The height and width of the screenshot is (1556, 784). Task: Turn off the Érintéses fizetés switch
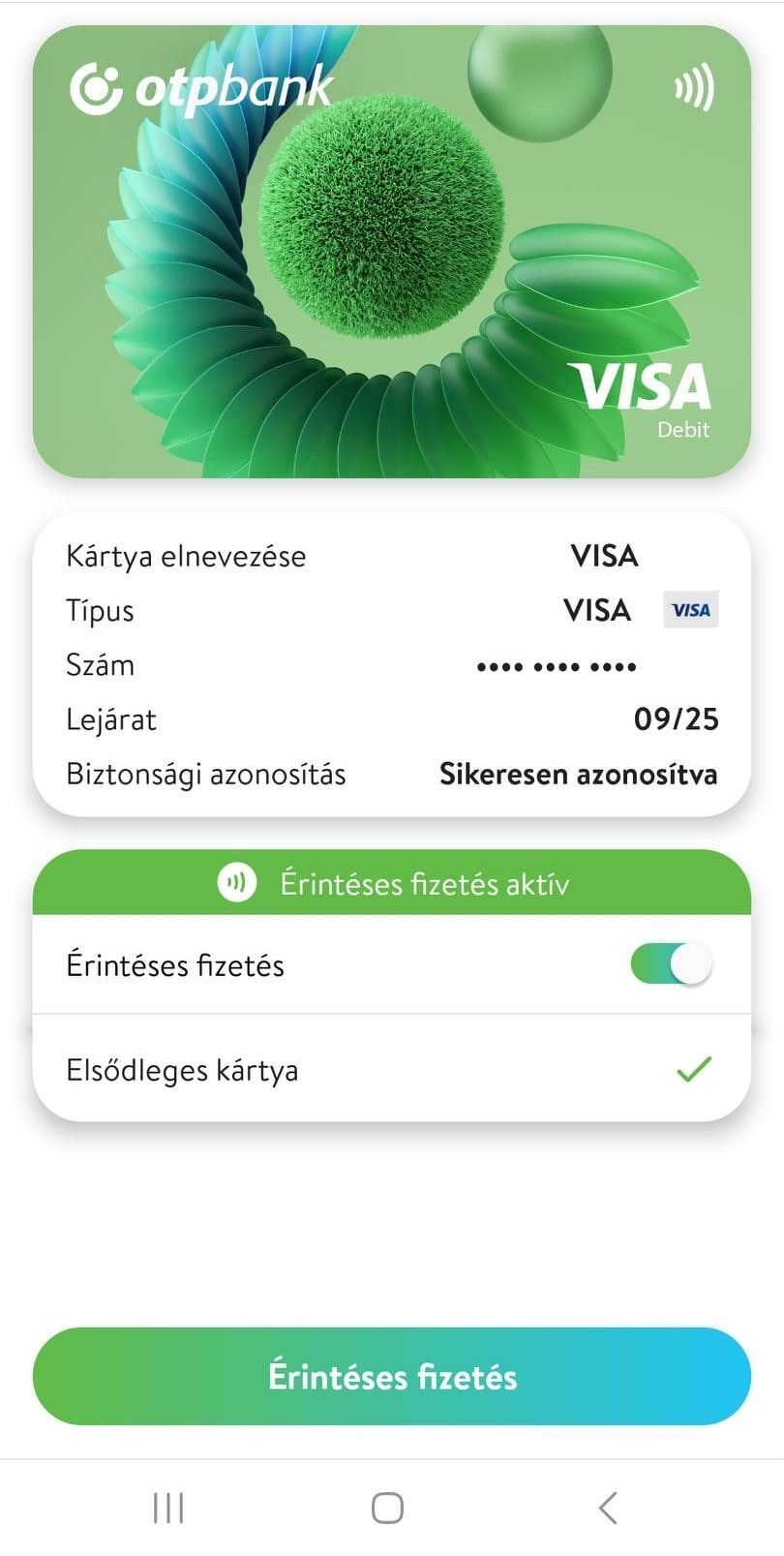(671, 964)
